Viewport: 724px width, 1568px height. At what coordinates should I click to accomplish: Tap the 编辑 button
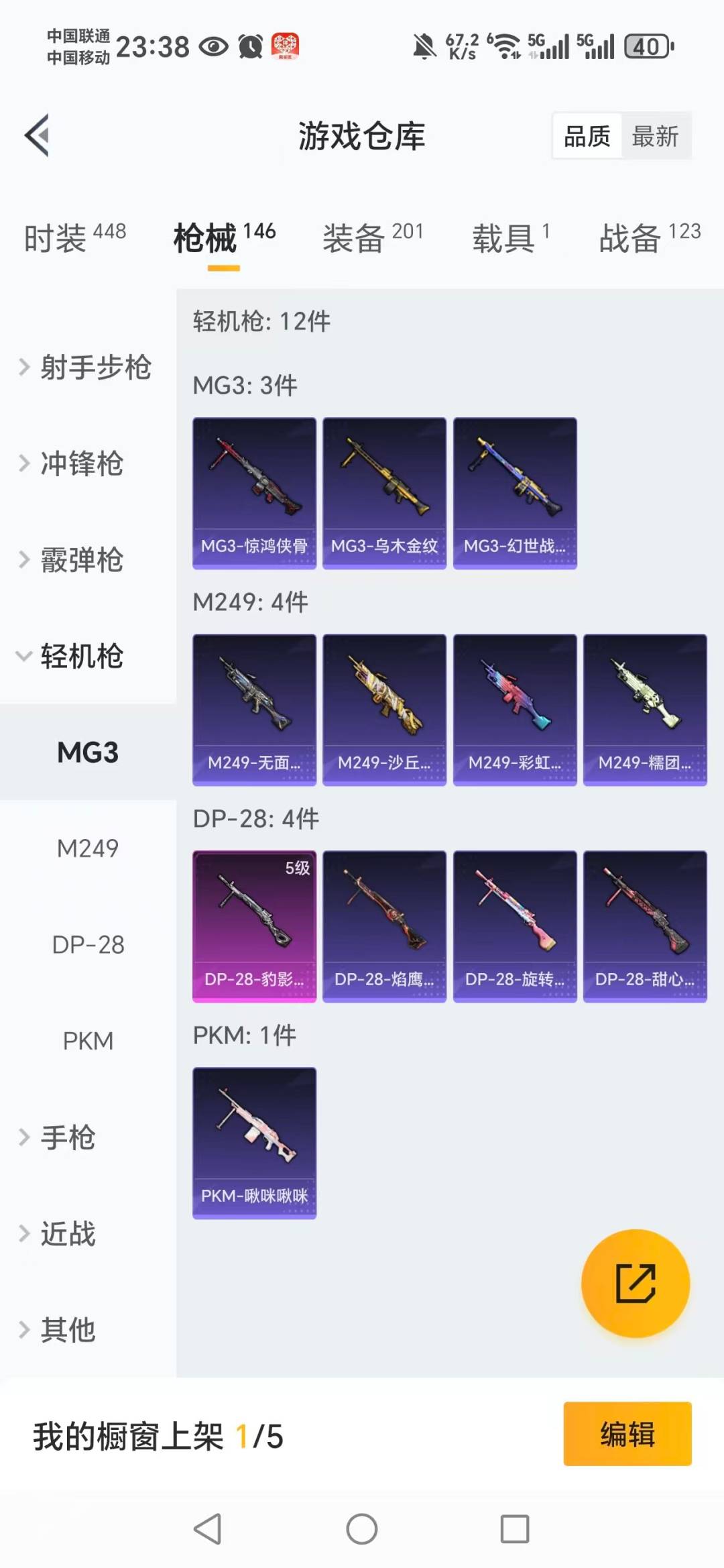(x=627, y=1433)
